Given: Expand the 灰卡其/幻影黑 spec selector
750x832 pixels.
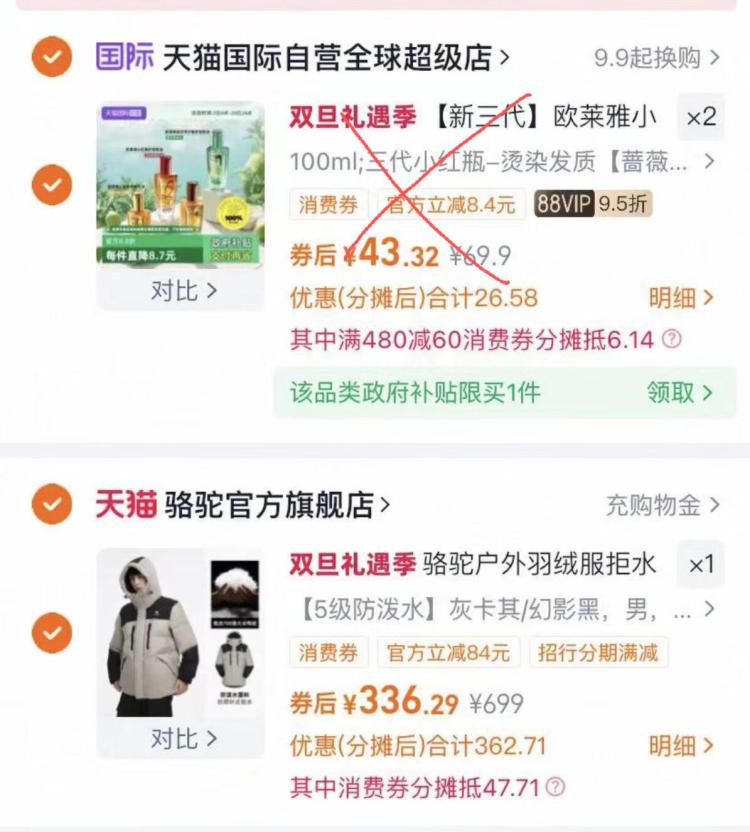Looking at the screenshot, I should [504, 609].
